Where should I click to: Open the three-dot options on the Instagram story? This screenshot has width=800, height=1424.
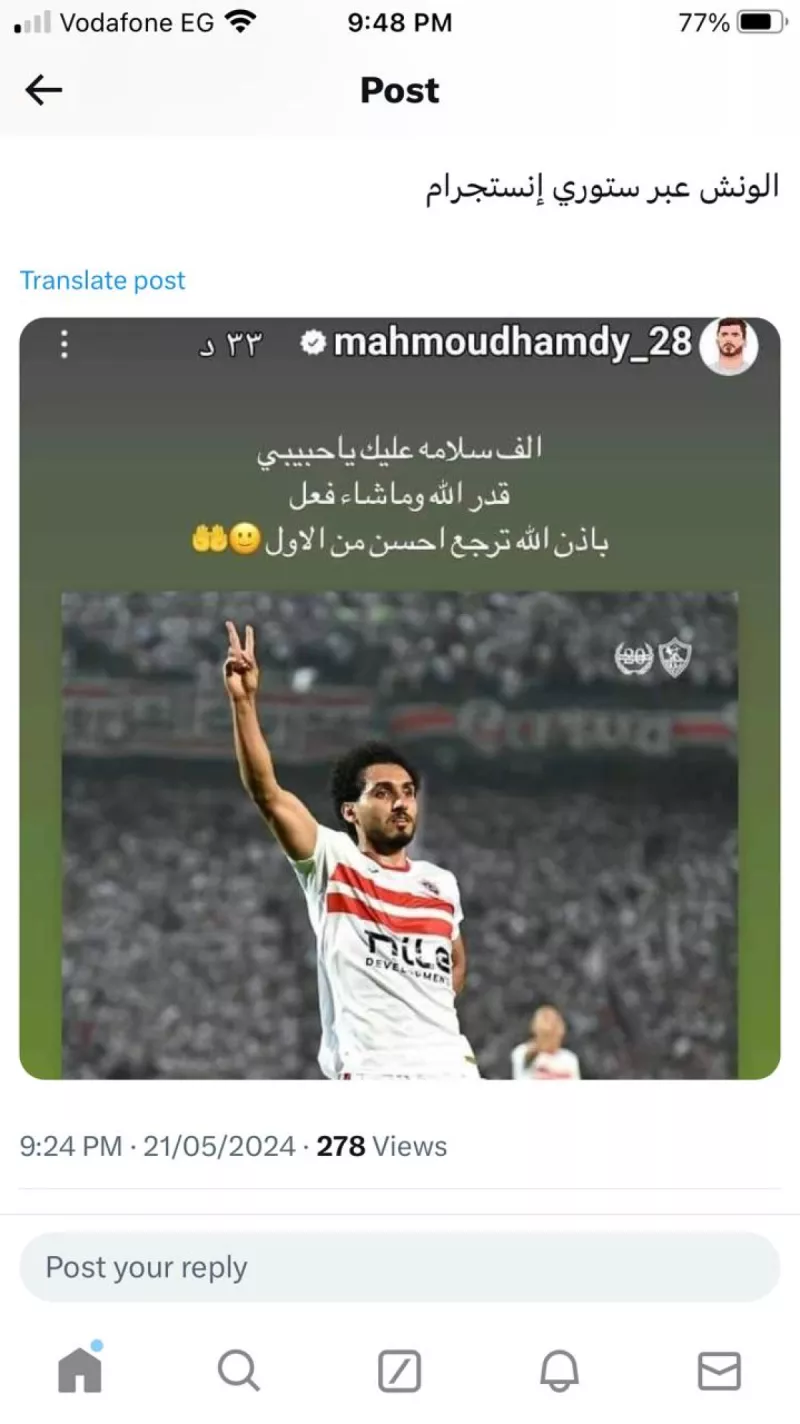64,346
